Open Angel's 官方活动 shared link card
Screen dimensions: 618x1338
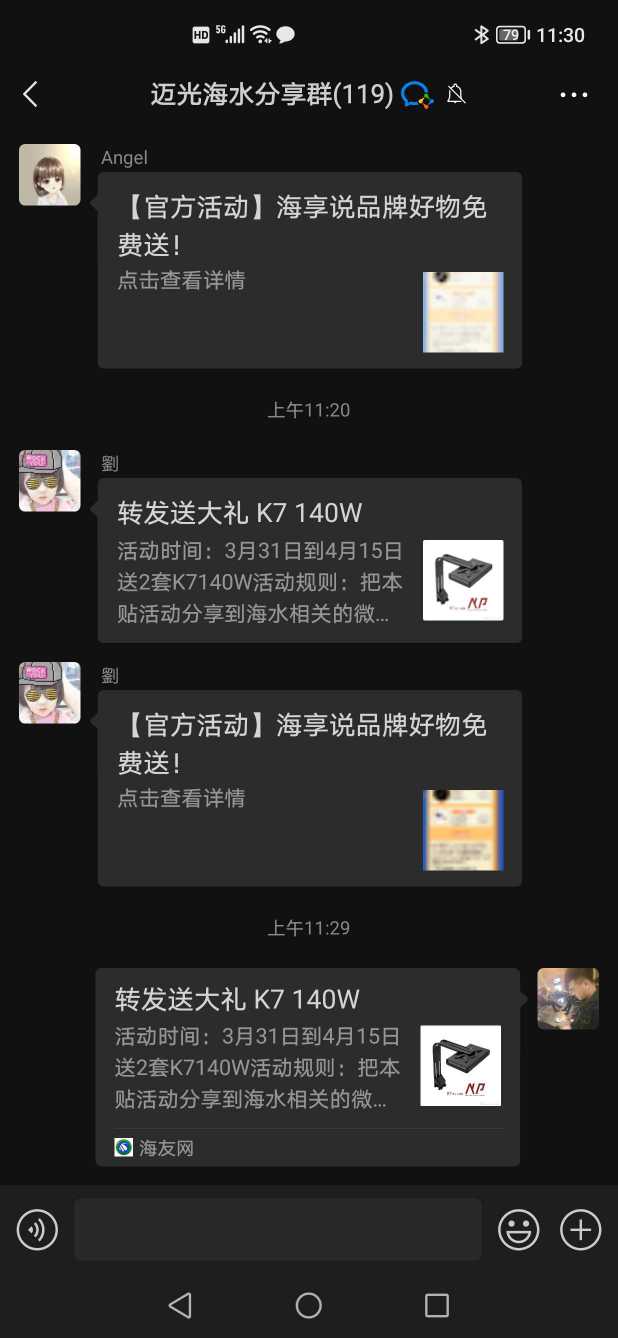point(309,270)
